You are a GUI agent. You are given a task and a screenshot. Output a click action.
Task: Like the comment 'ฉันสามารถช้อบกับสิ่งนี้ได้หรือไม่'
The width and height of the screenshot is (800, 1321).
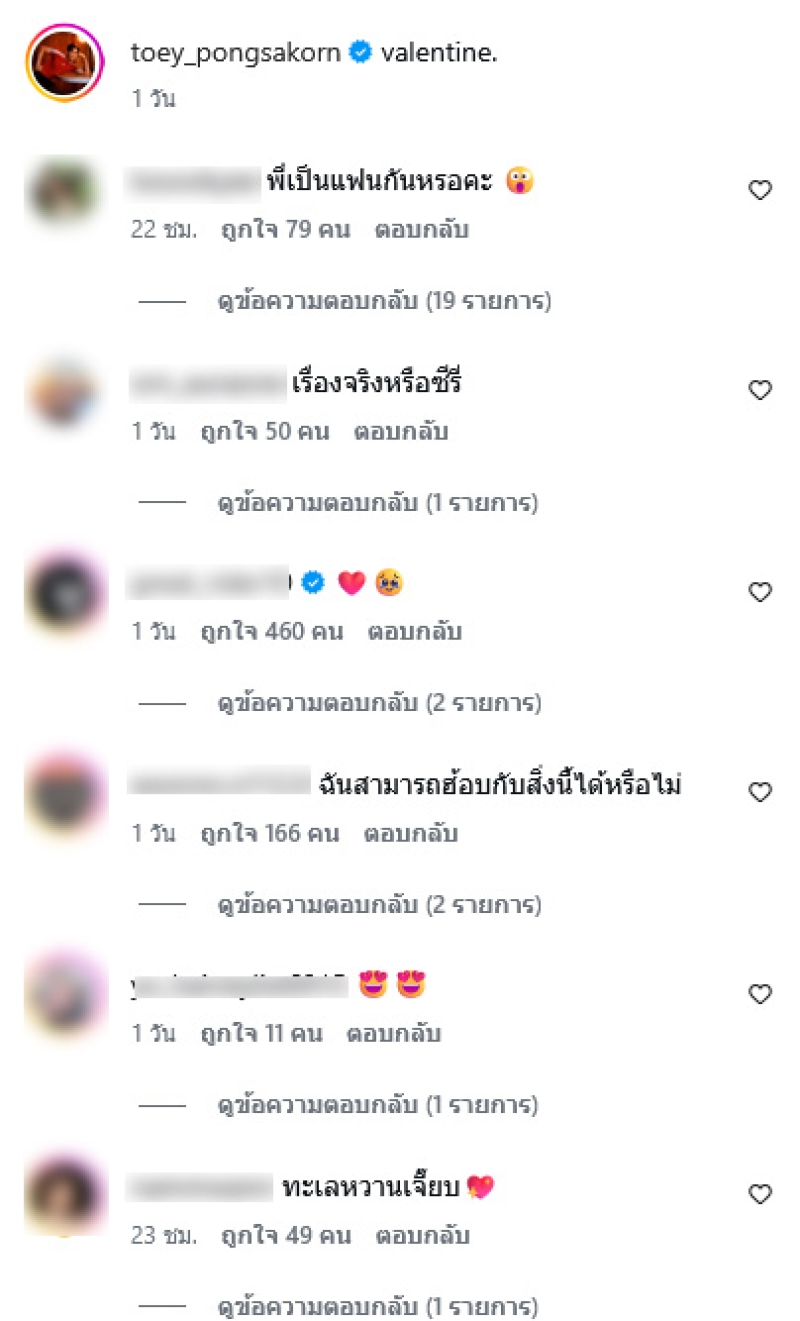pos(760,793)
